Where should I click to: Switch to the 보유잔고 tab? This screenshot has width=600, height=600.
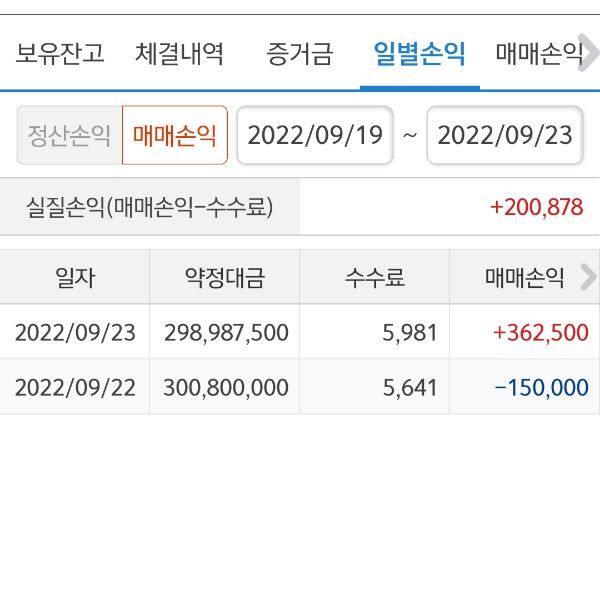(60, 53)
